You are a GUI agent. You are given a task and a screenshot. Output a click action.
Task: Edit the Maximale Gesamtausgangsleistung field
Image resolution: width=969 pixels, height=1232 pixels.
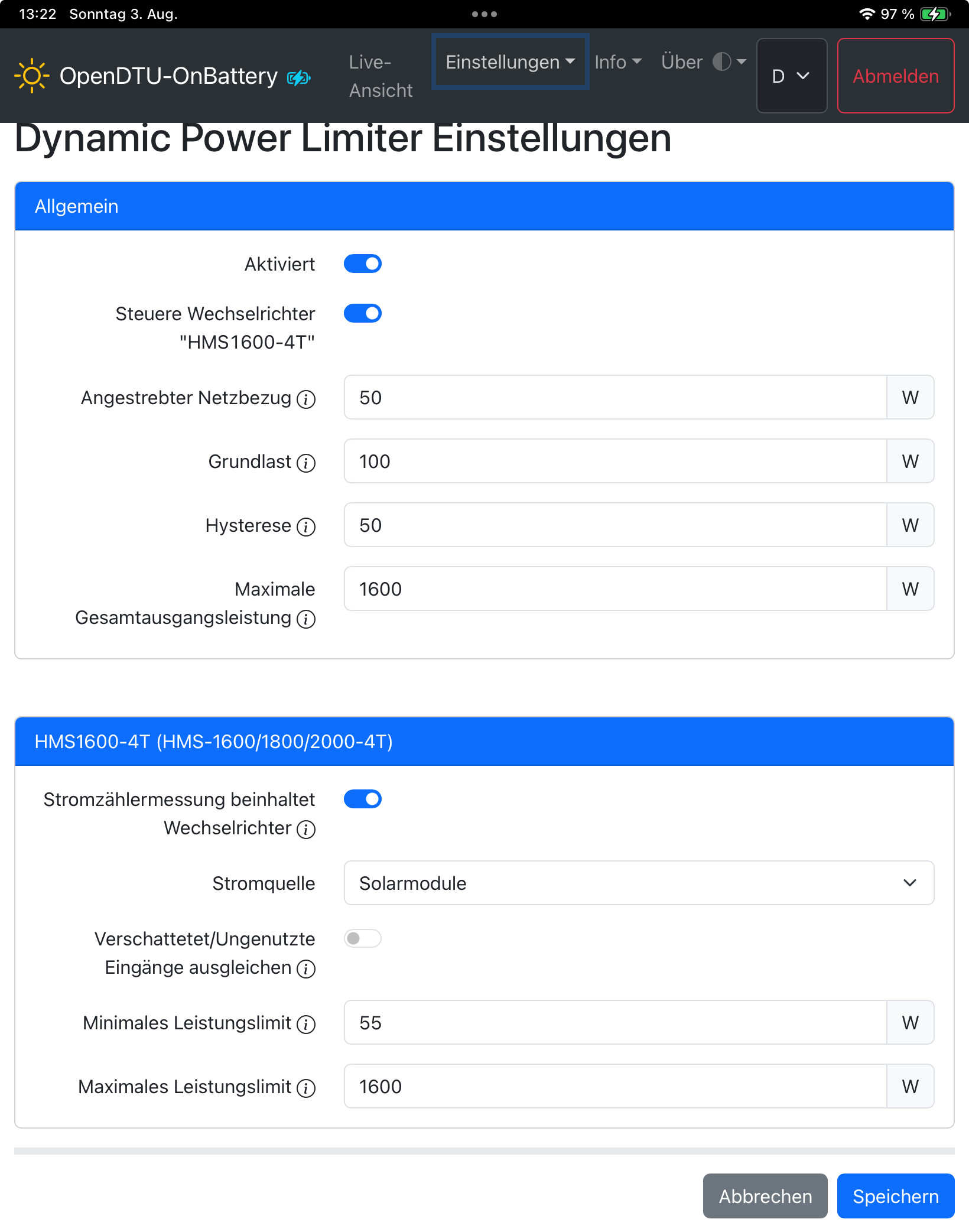click(x=614, y=589)
